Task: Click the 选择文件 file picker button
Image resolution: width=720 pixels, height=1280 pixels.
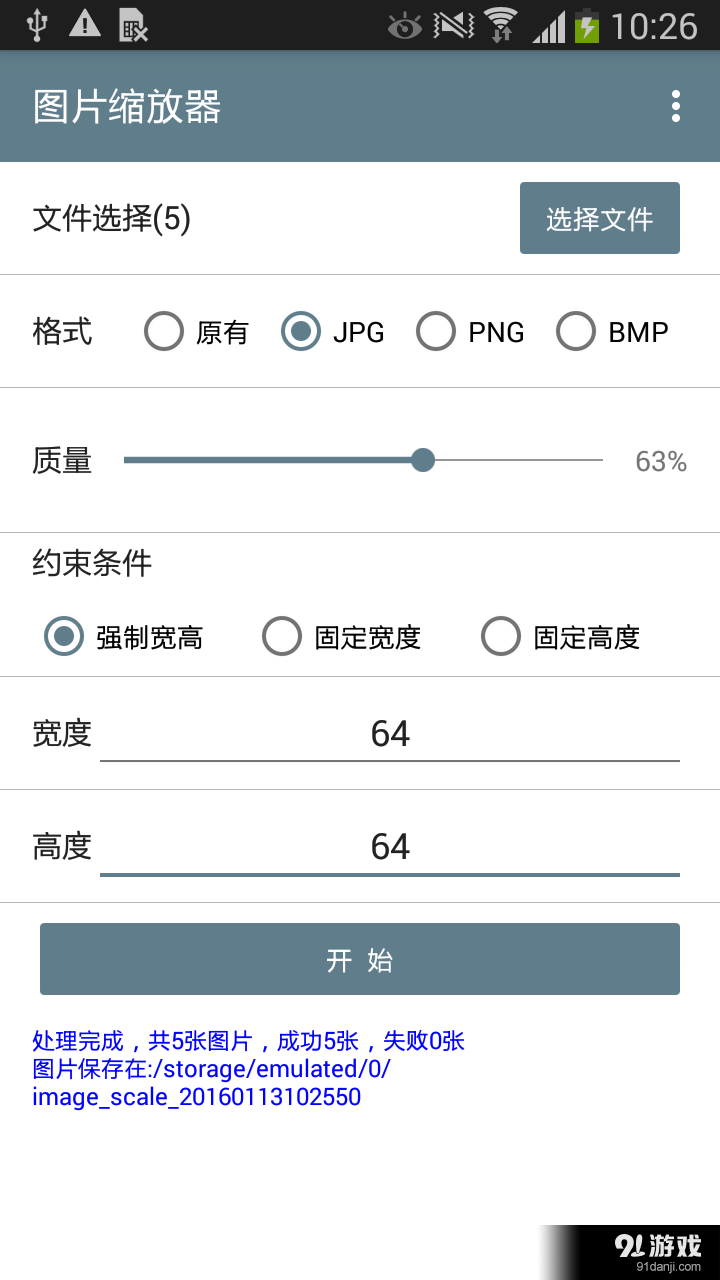Action: click(x=599, y=217)
